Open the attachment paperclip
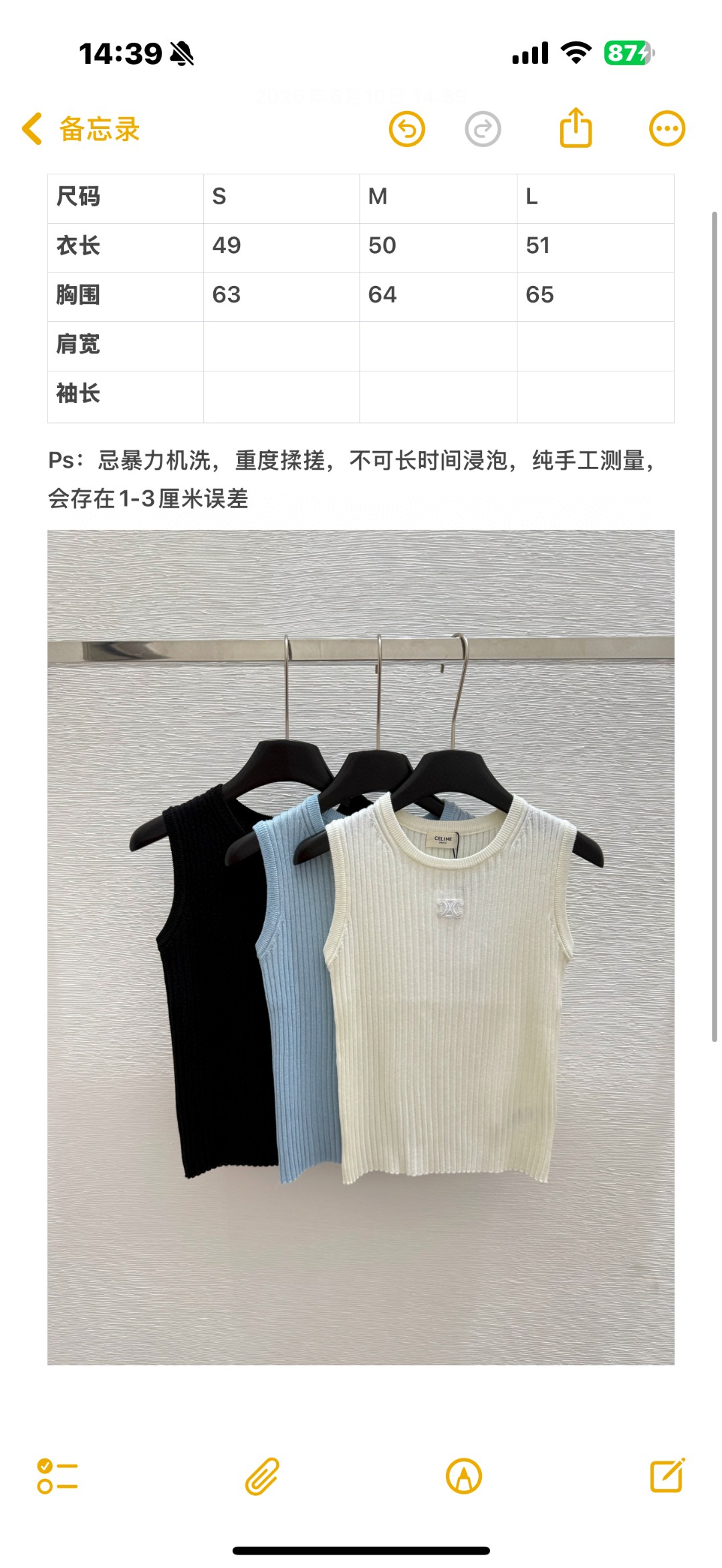This screenshot has height=1568, width=722. point(262,1476)
